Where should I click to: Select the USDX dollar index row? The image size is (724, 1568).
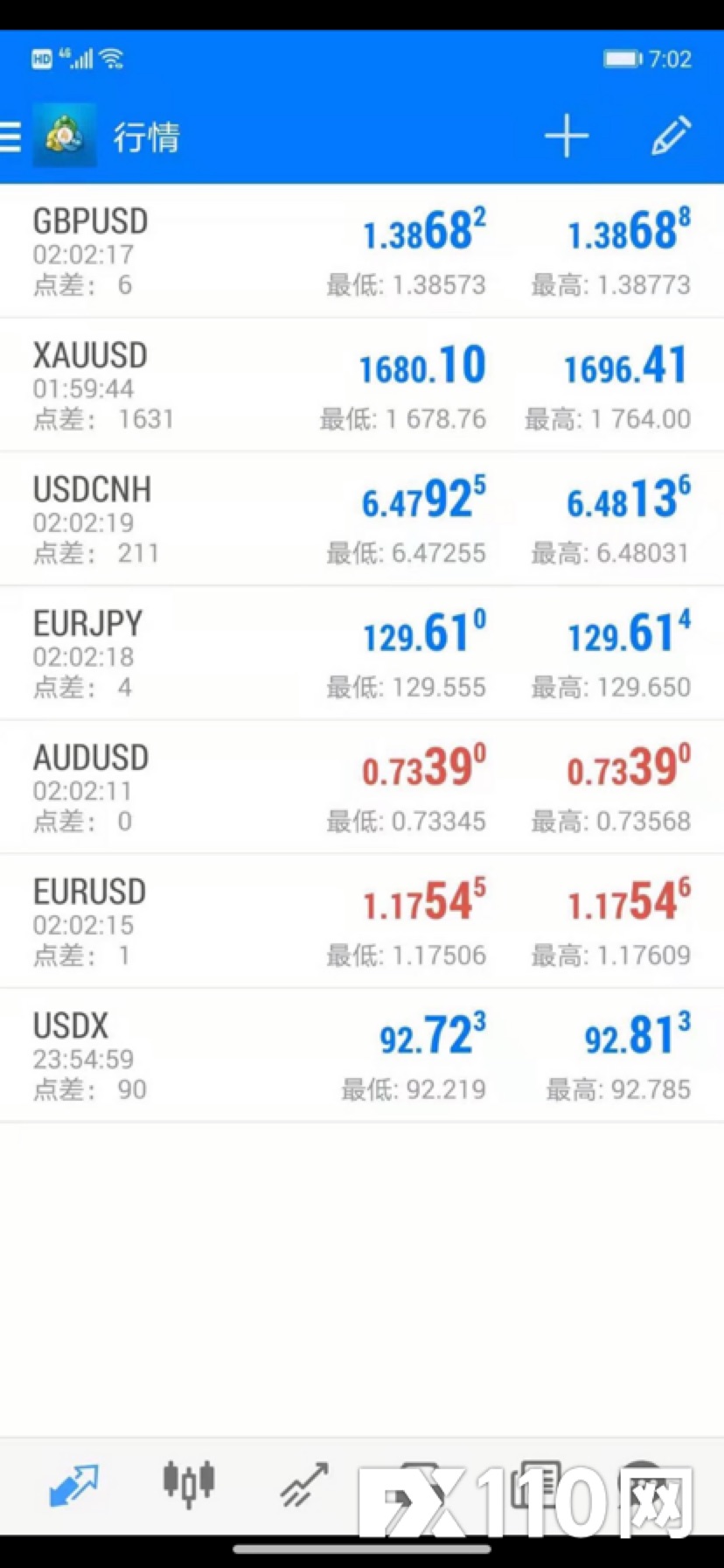[x=361, y=1055]
